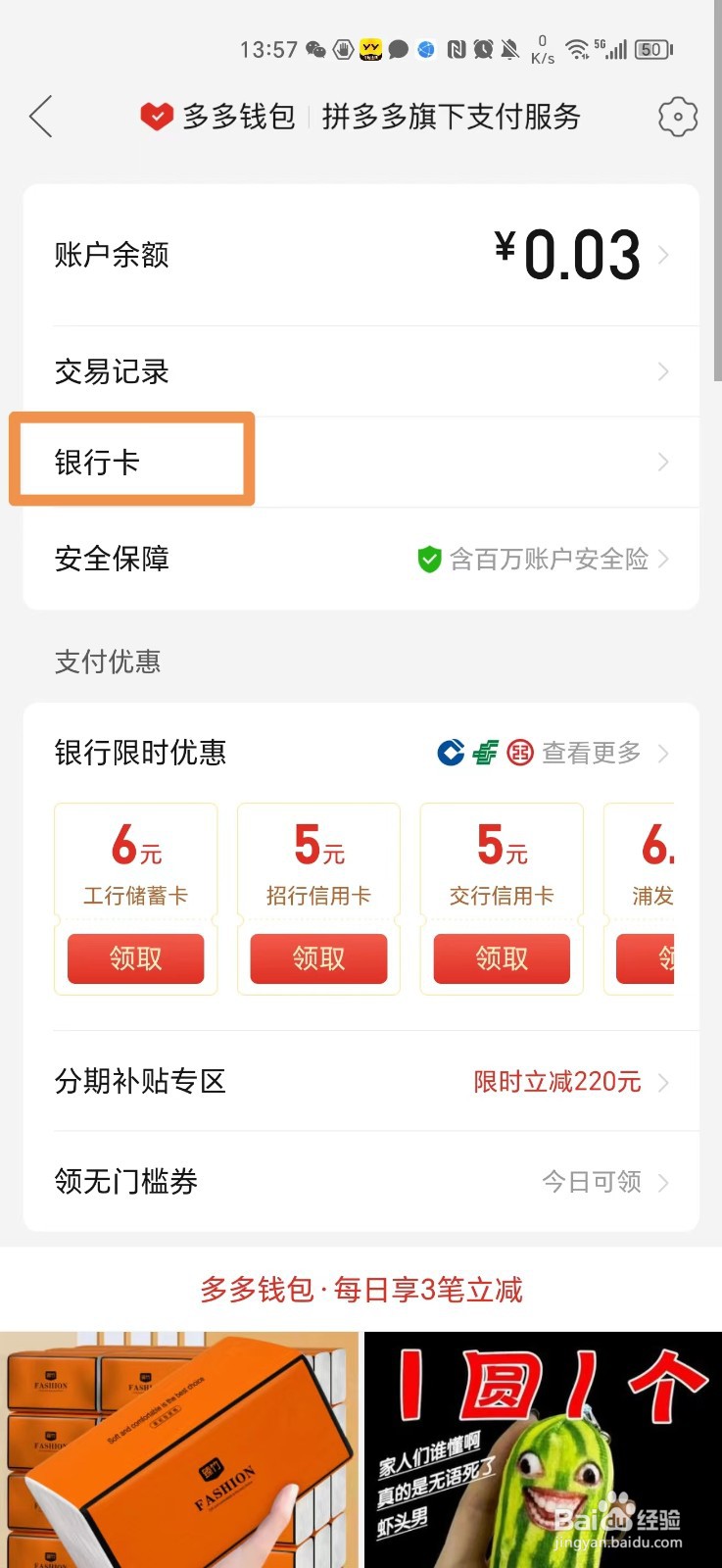Tap the red heart logo beside 多多钱包
This screenshot has width=722, height=1568.
(x=157, y=115)
